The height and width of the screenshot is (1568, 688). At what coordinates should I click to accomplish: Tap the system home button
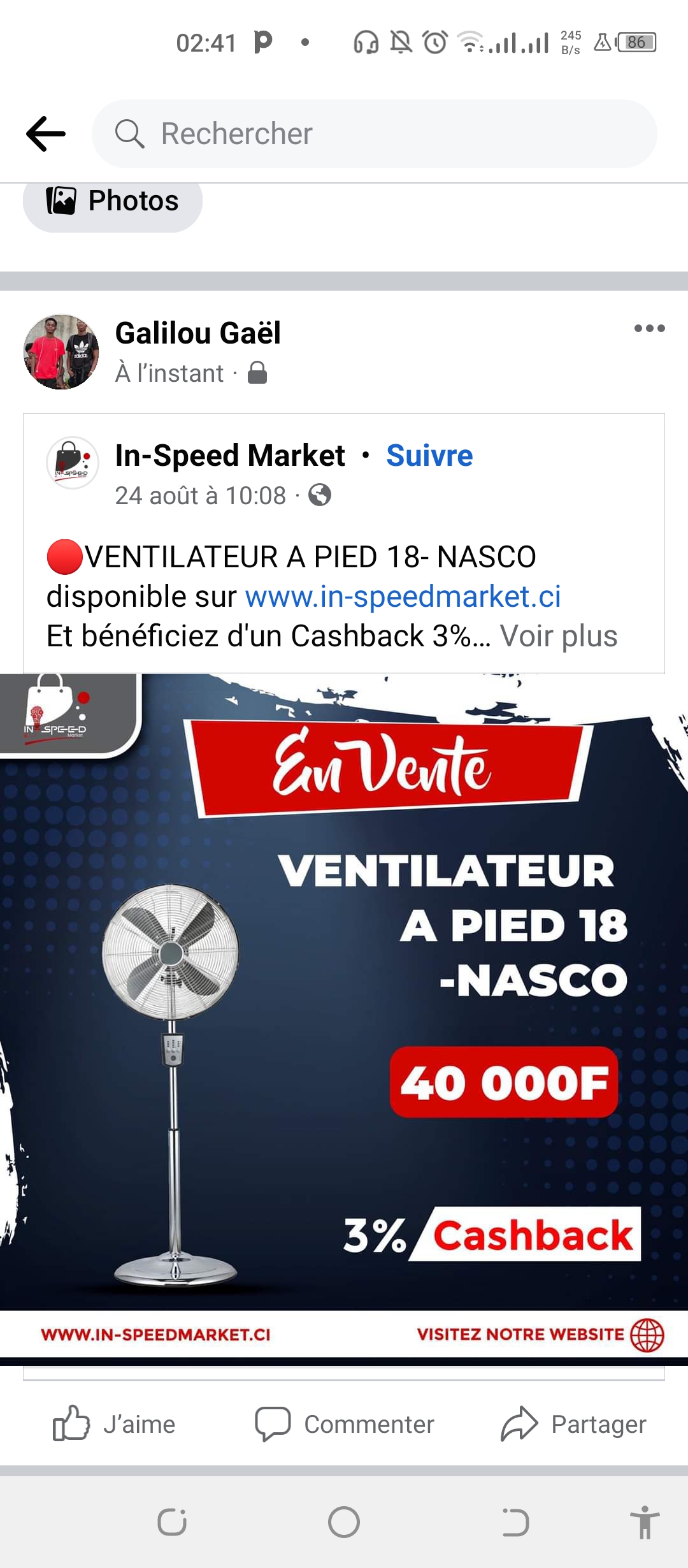click(x=344, y=1522)
